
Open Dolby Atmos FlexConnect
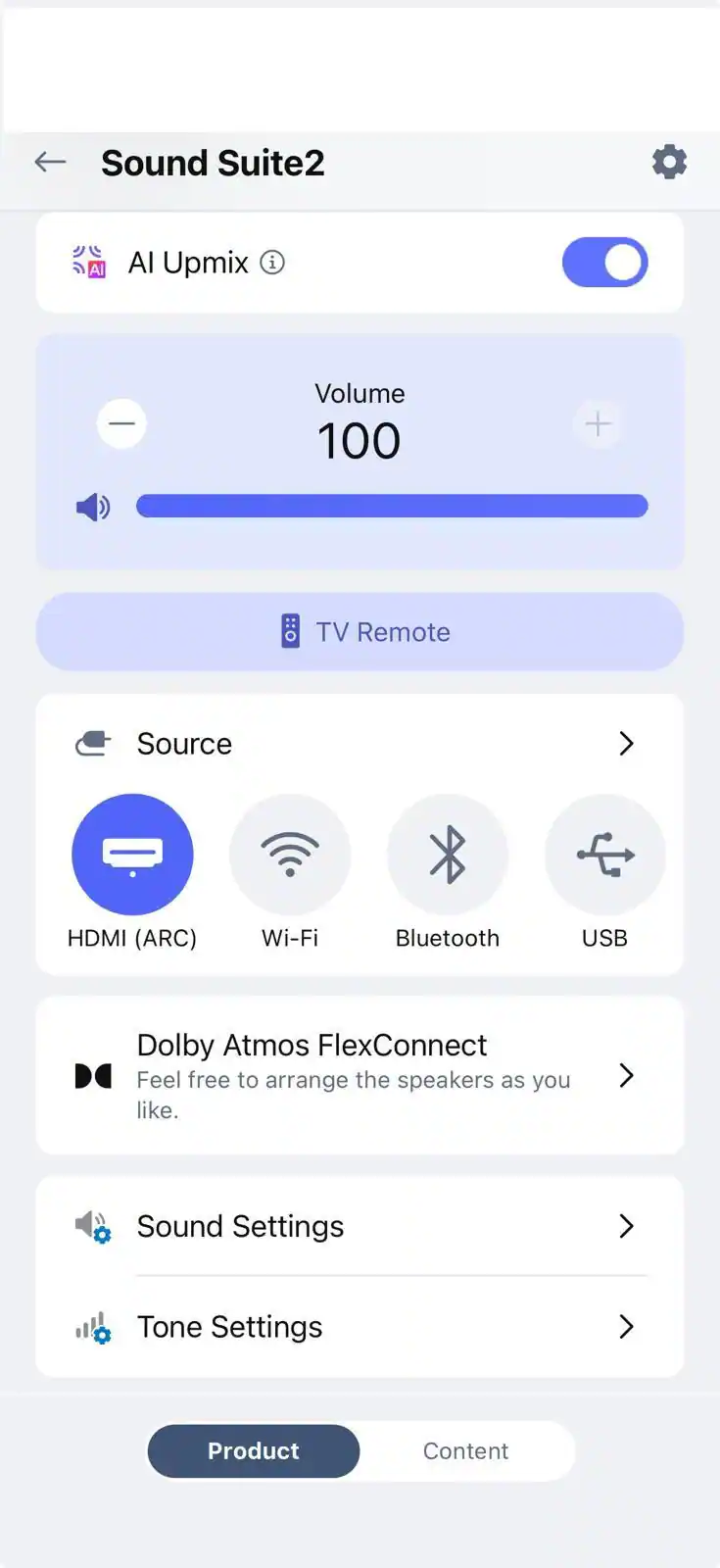(x=360, y=1075)
